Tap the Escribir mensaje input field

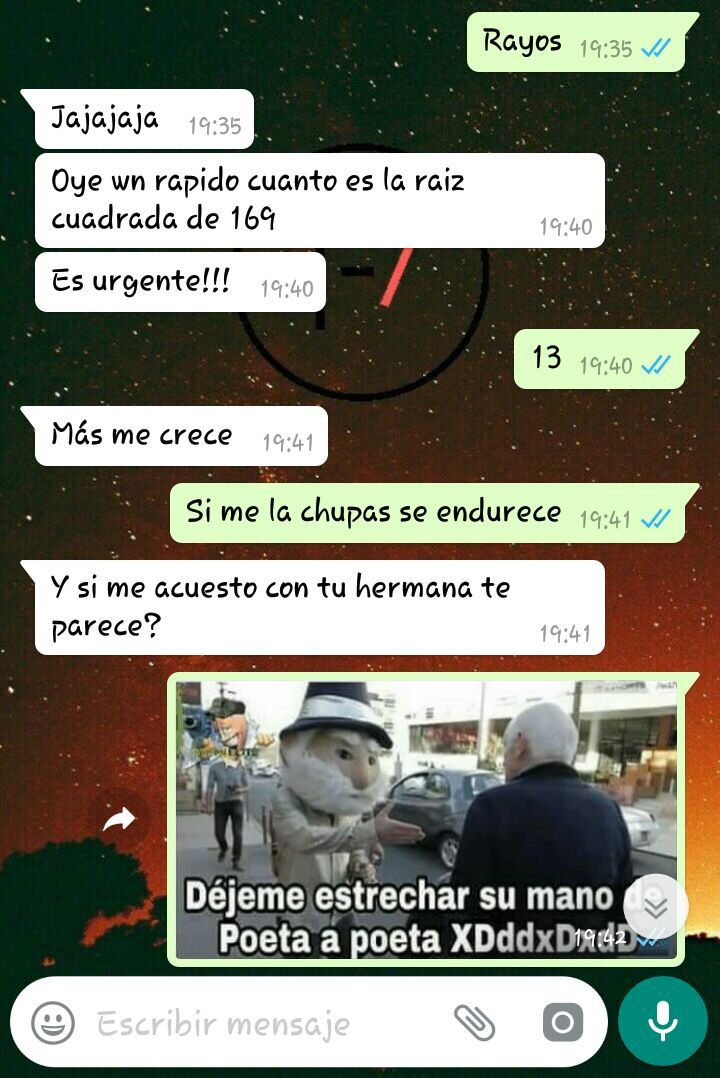click(250, 1022)
